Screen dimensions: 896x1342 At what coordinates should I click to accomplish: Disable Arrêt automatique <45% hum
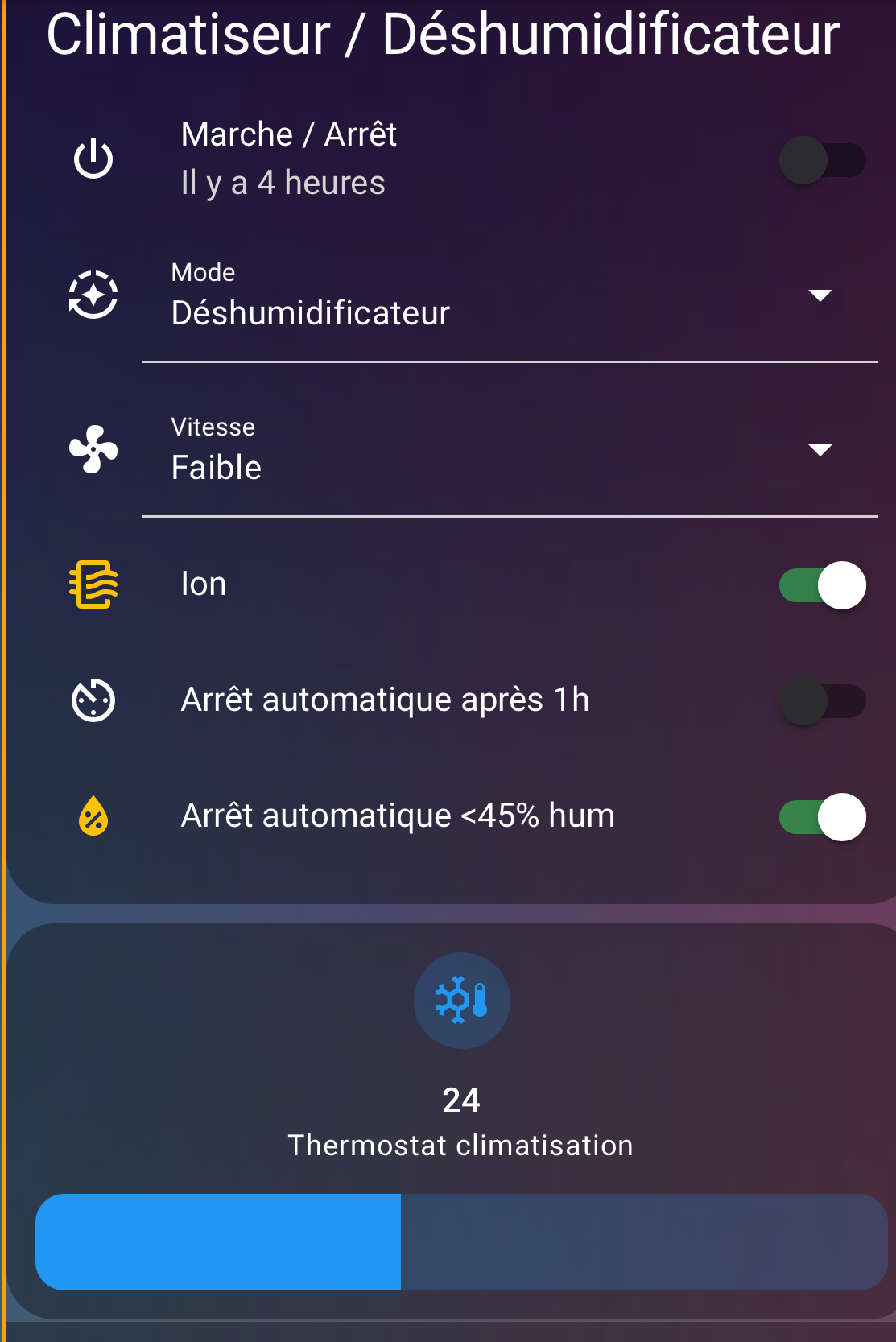click(x=822, y=817)
